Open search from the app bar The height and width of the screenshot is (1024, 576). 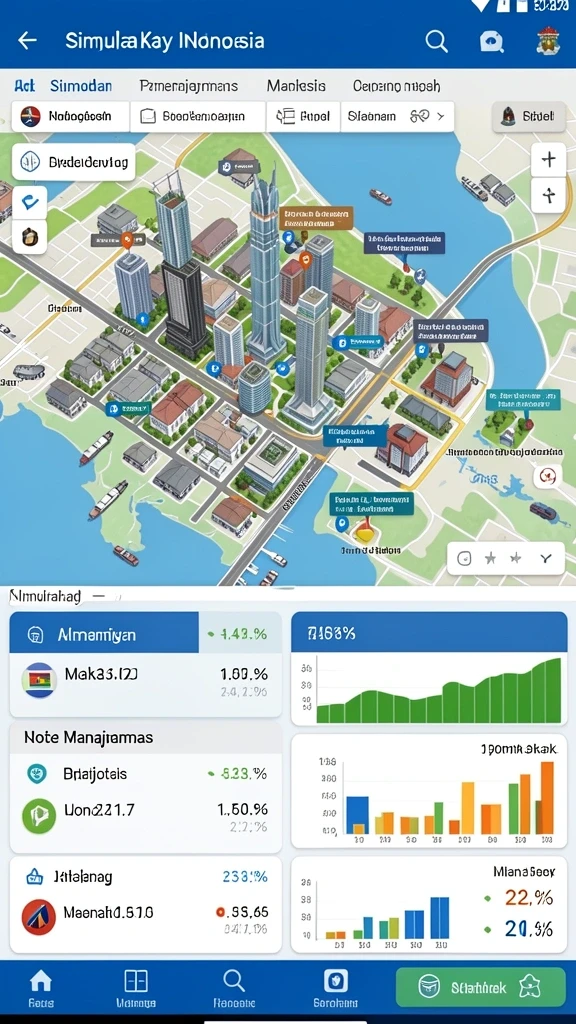pyautogui.click(x=436, y=41)
